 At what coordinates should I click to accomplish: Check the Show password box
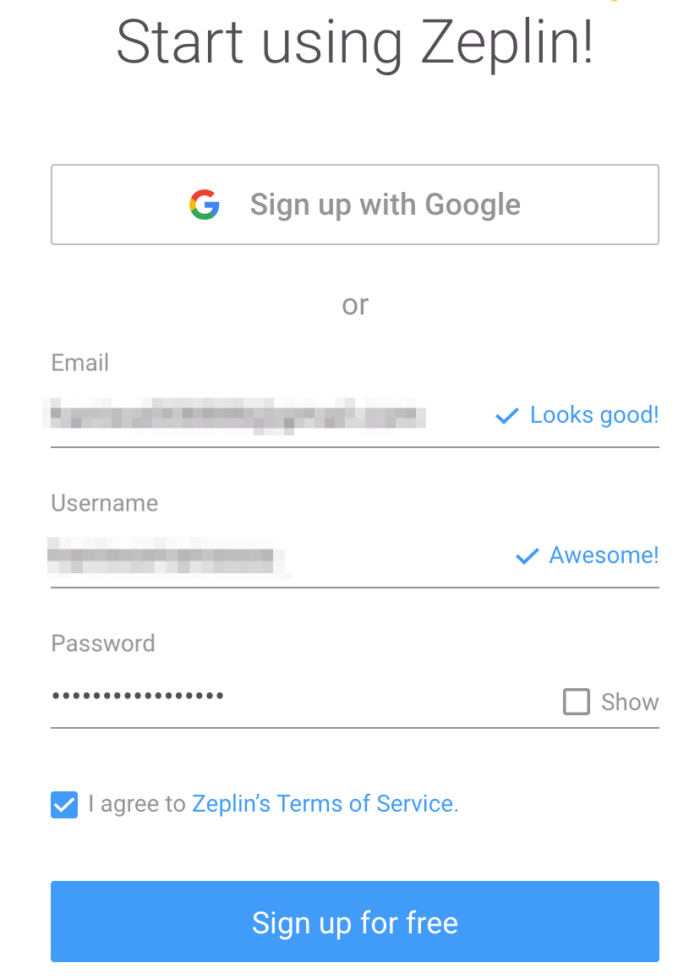point(576,702)
